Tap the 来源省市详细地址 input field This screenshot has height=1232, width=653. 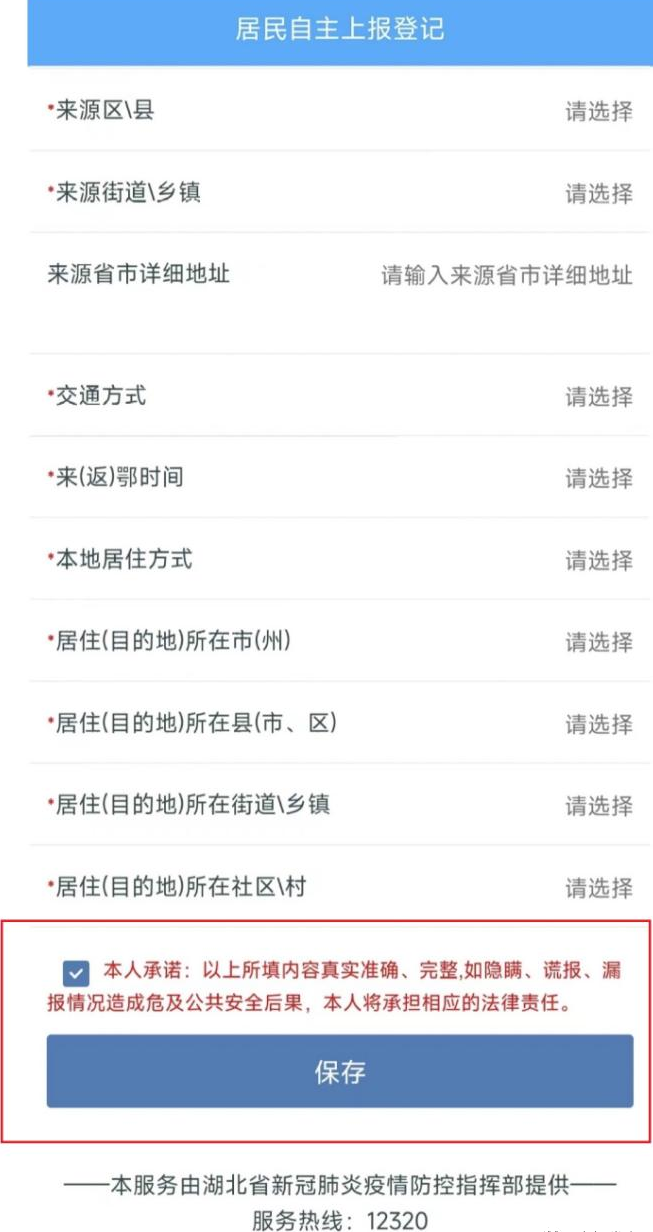pos(340,292)
